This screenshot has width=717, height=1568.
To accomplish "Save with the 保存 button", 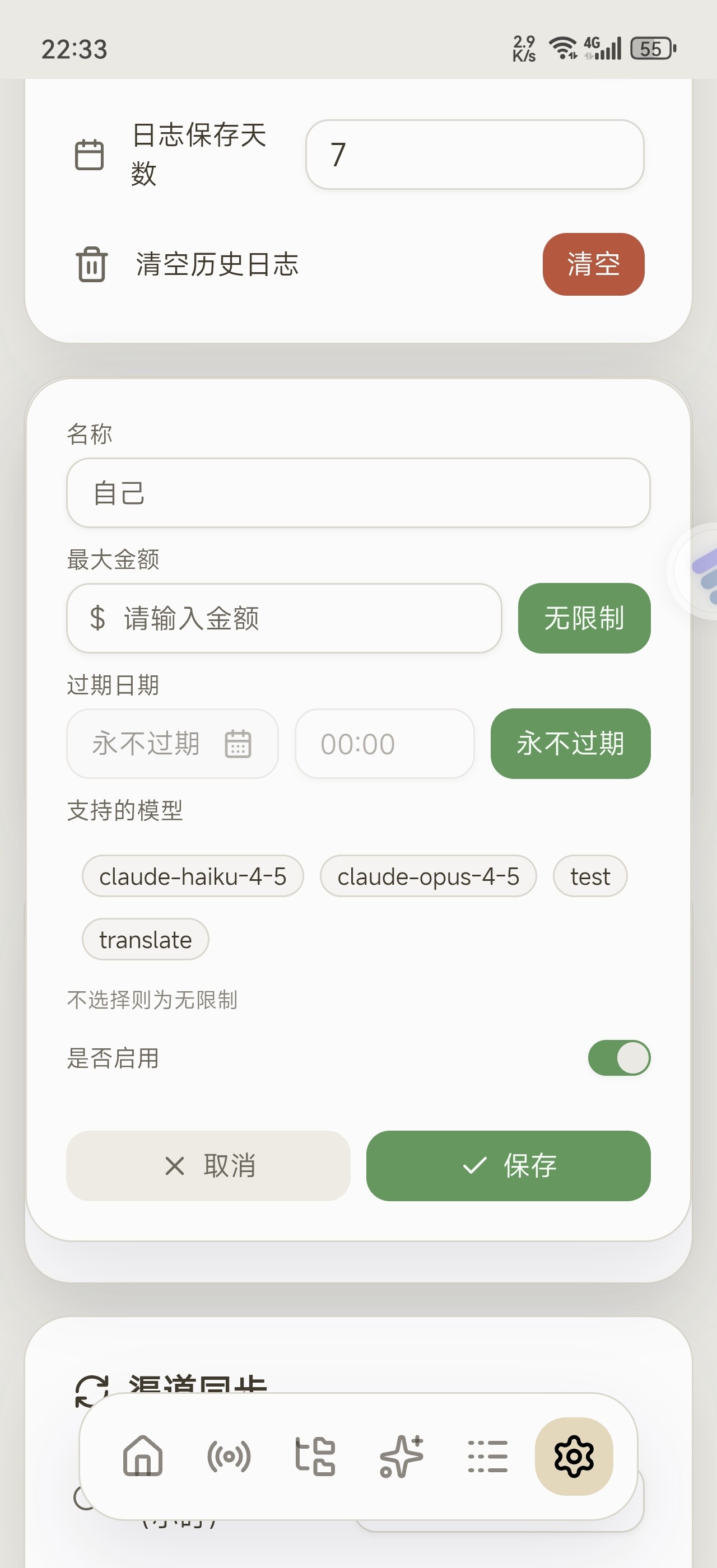I will (x=509, y=1166).
